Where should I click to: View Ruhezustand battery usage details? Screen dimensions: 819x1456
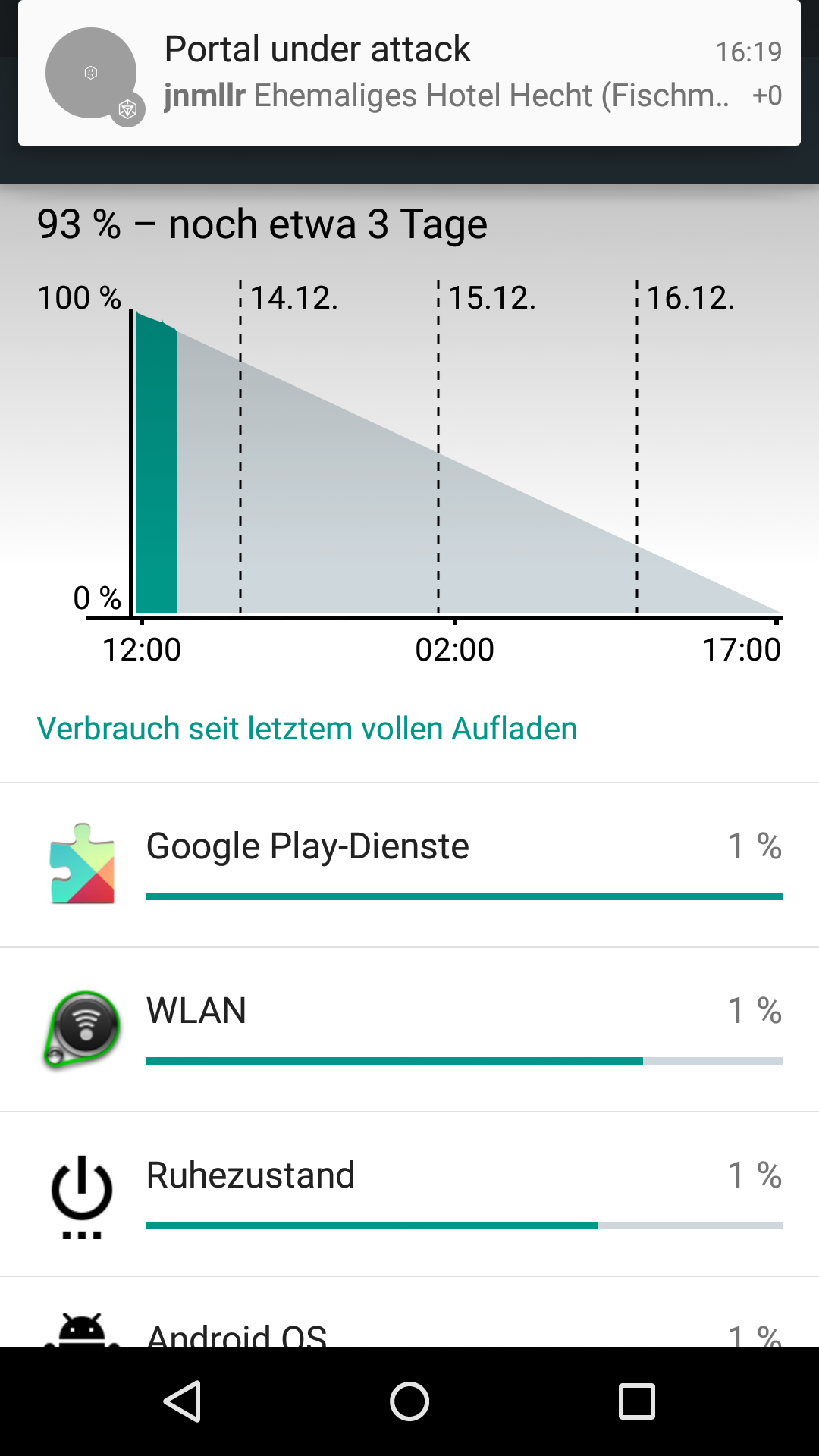click(409, 1194)
